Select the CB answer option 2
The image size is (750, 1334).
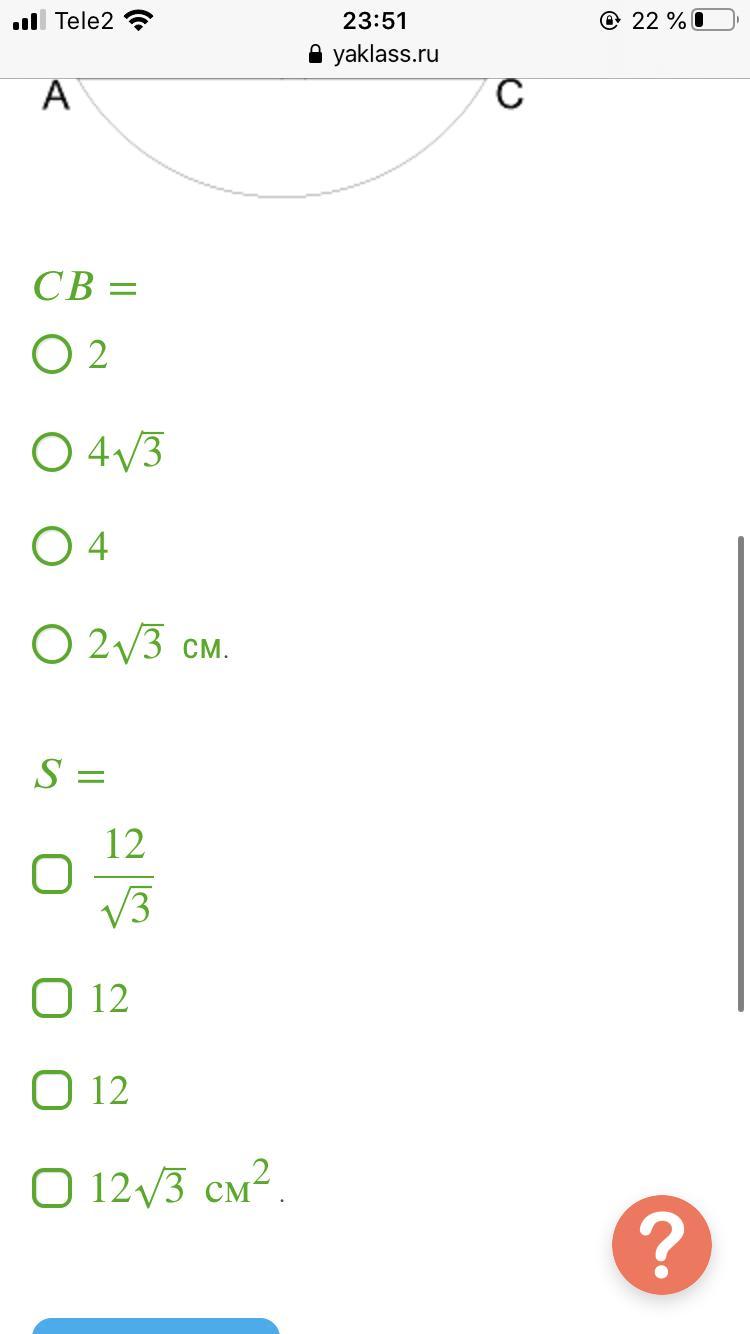coord(52,354)
